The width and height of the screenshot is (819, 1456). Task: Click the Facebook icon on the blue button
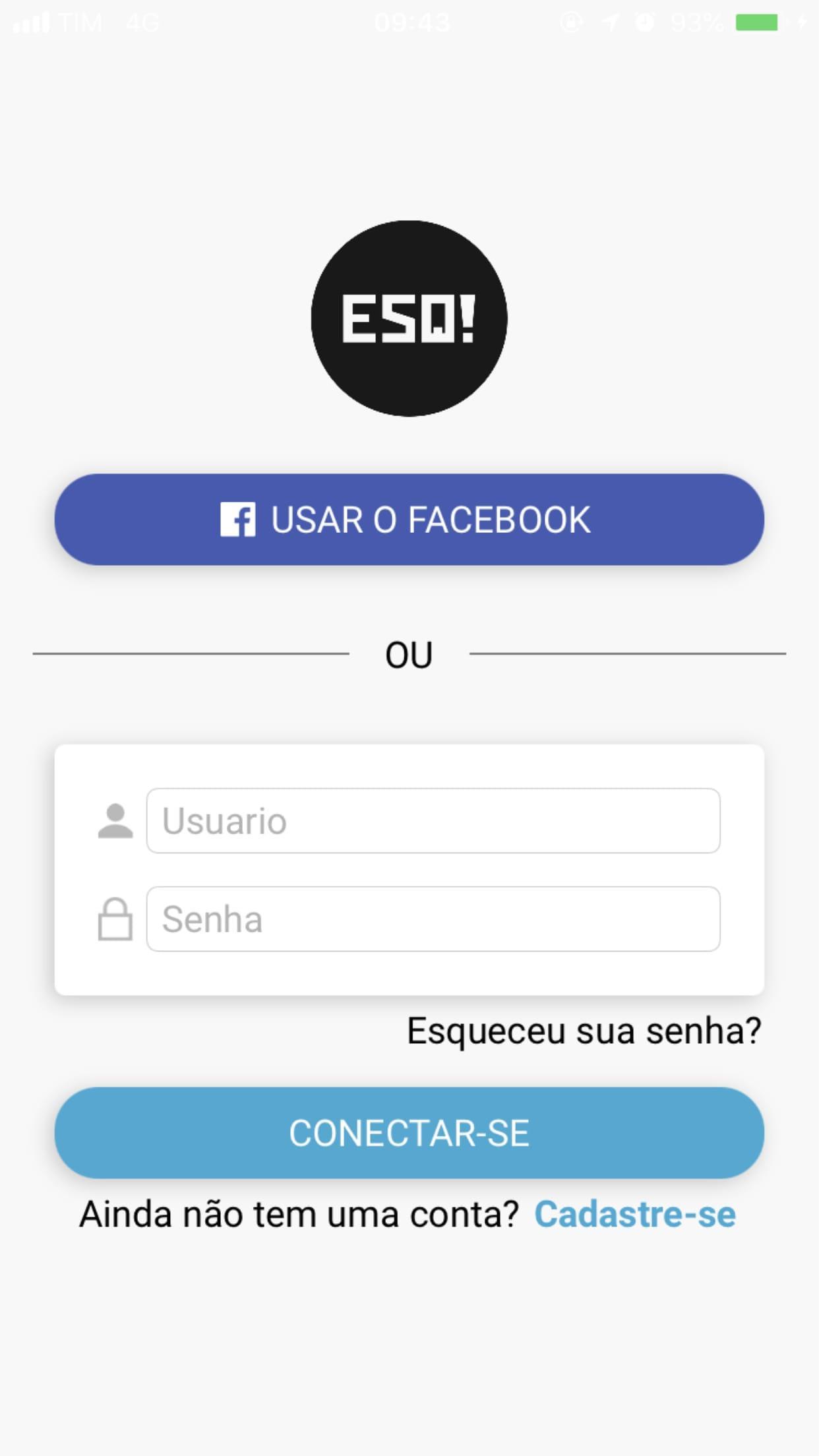(x=239, y=520)
